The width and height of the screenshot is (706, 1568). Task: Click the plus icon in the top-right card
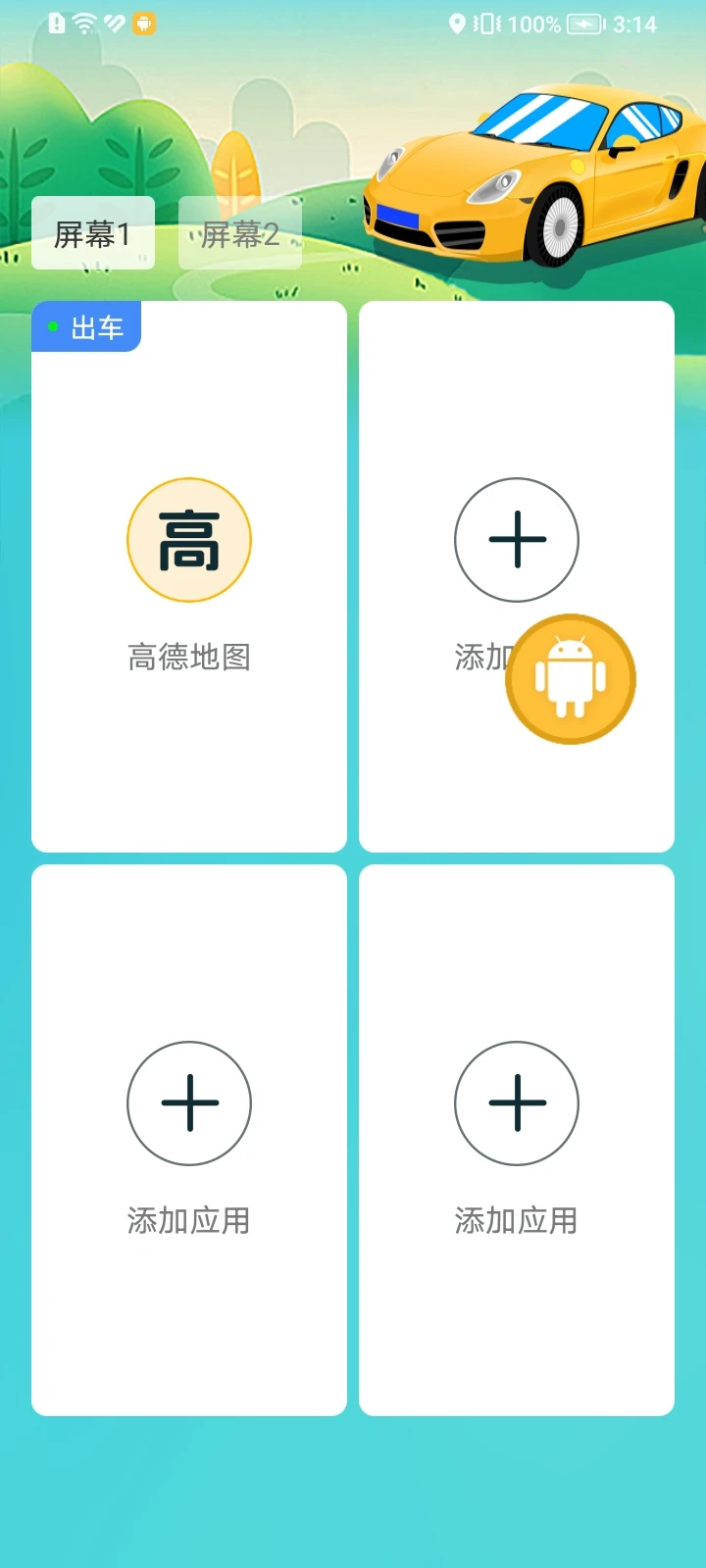click(x=517, y=540)
